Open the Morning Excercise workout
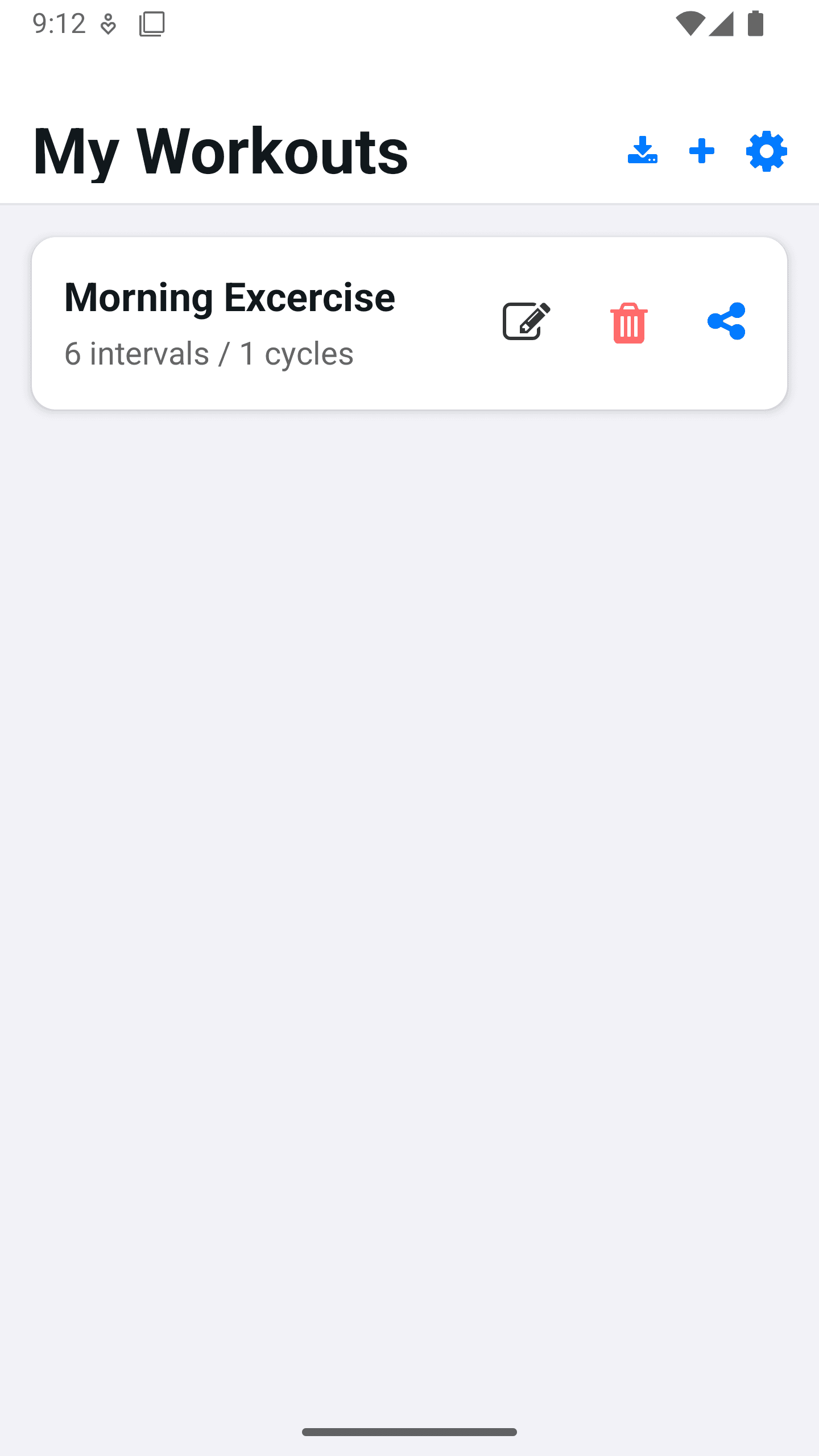This screenshot has height=1456, width=819. [230, 322]
